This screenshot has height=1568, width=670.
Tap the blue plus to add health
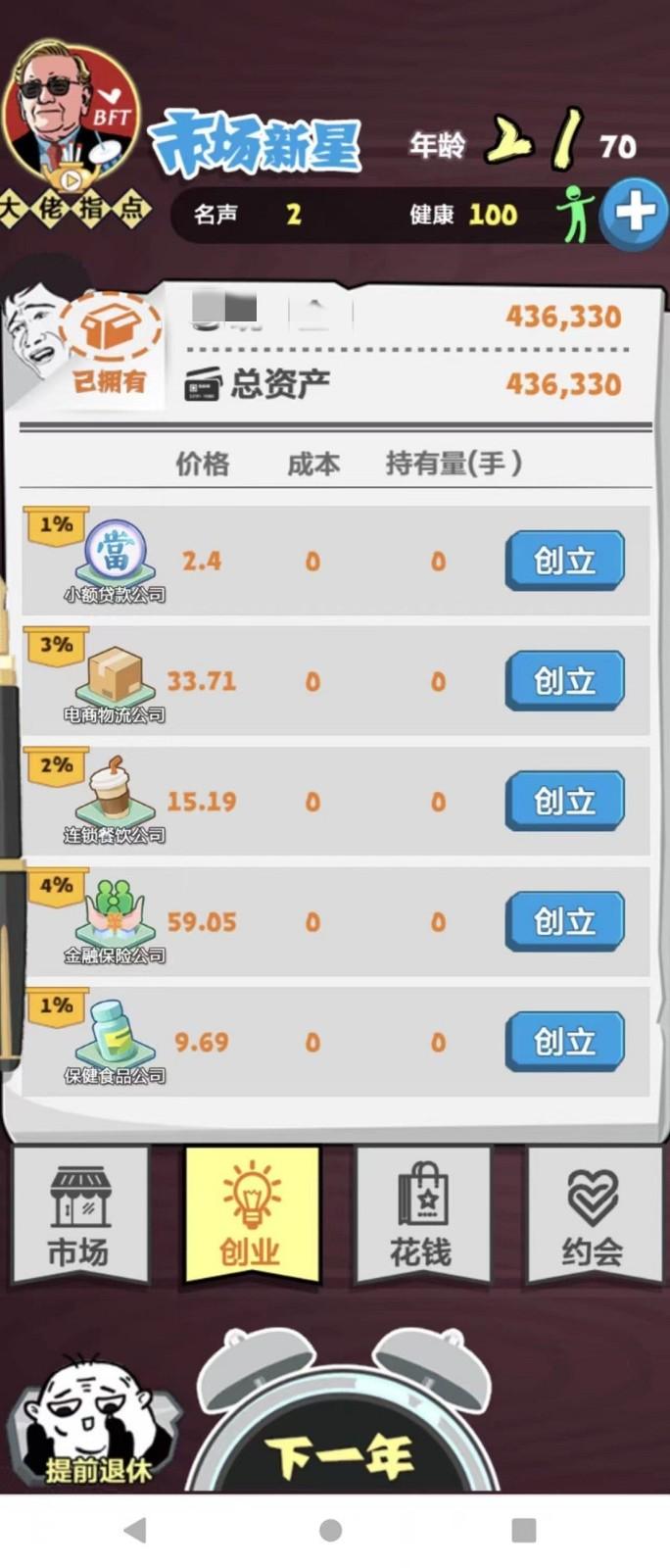click(634, 212)
